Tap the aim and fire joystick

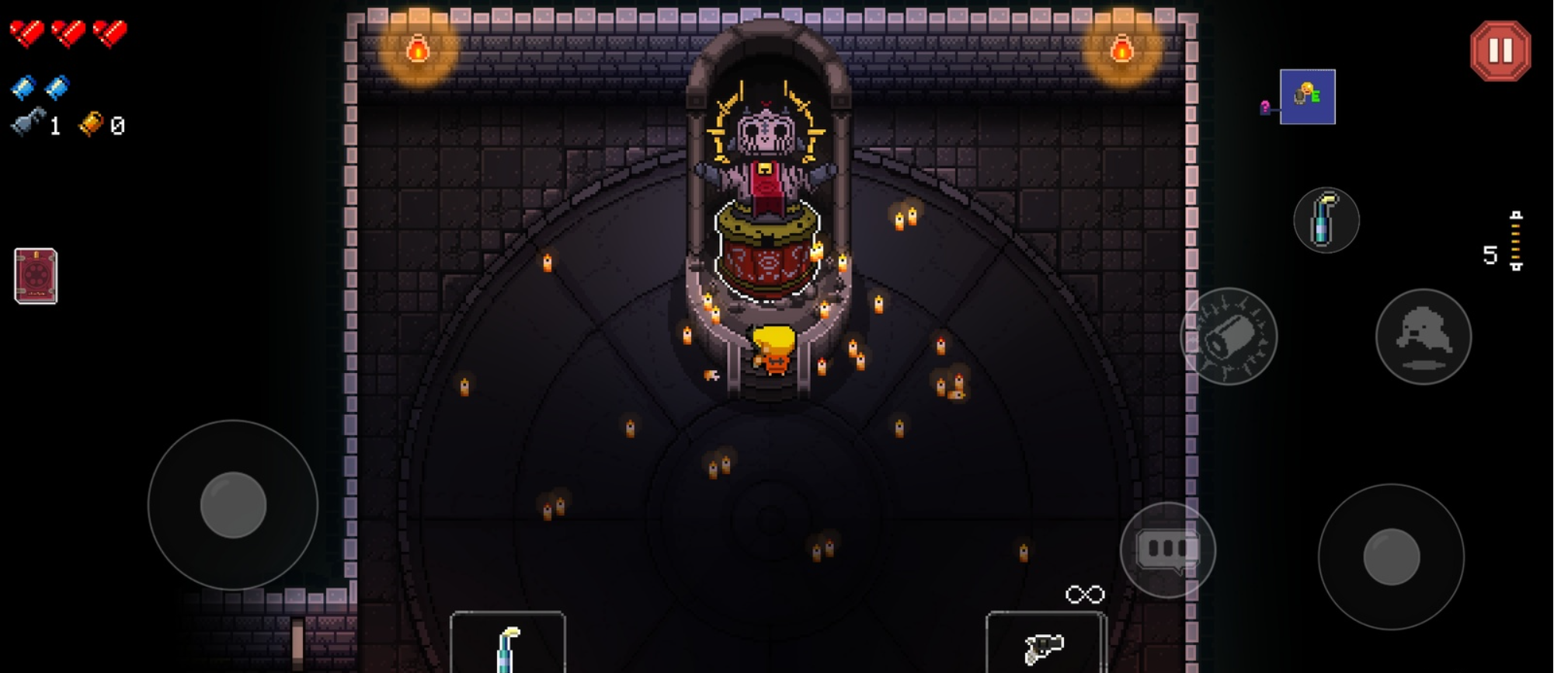(1391, 557)
